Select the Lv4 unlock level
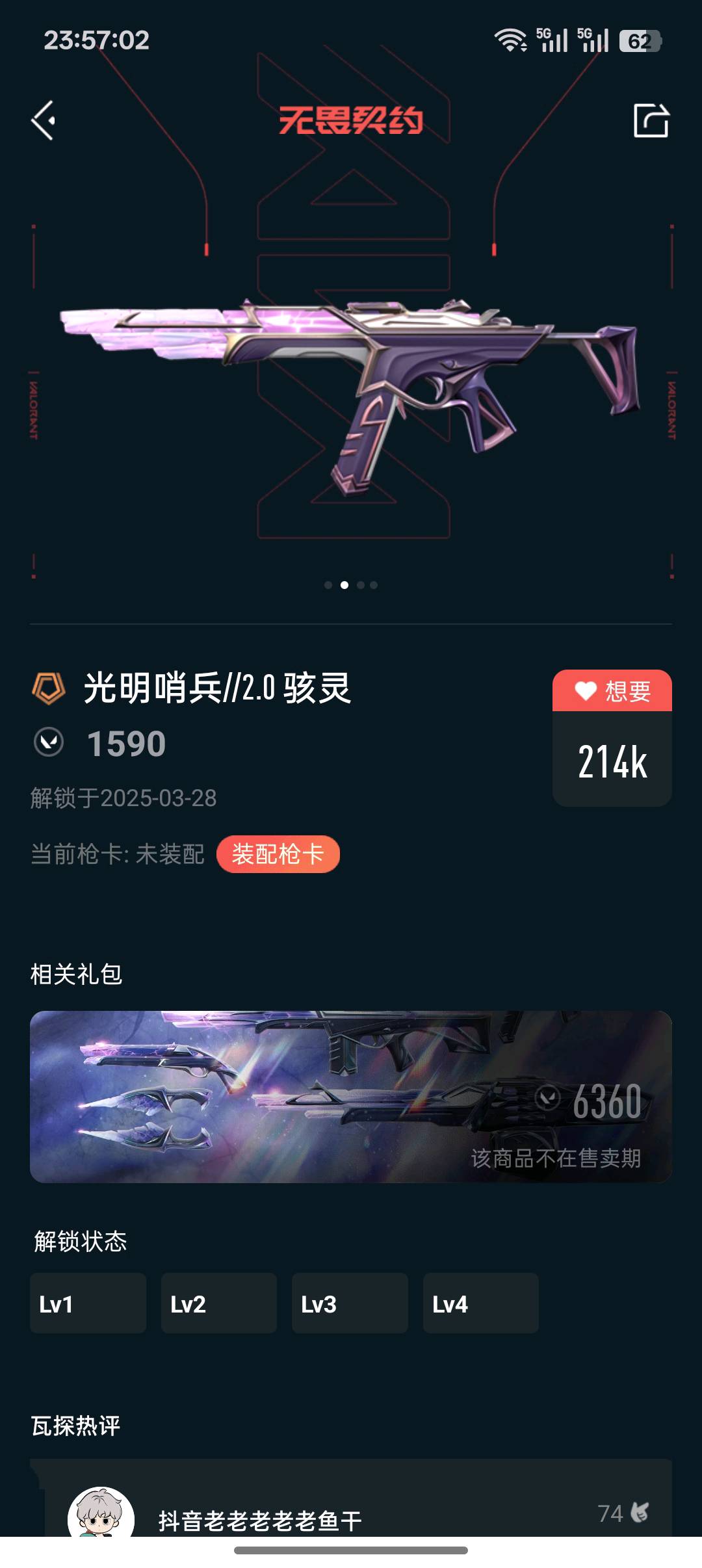The height and width of the screenshot is (1568, 702). point(480,1303)
